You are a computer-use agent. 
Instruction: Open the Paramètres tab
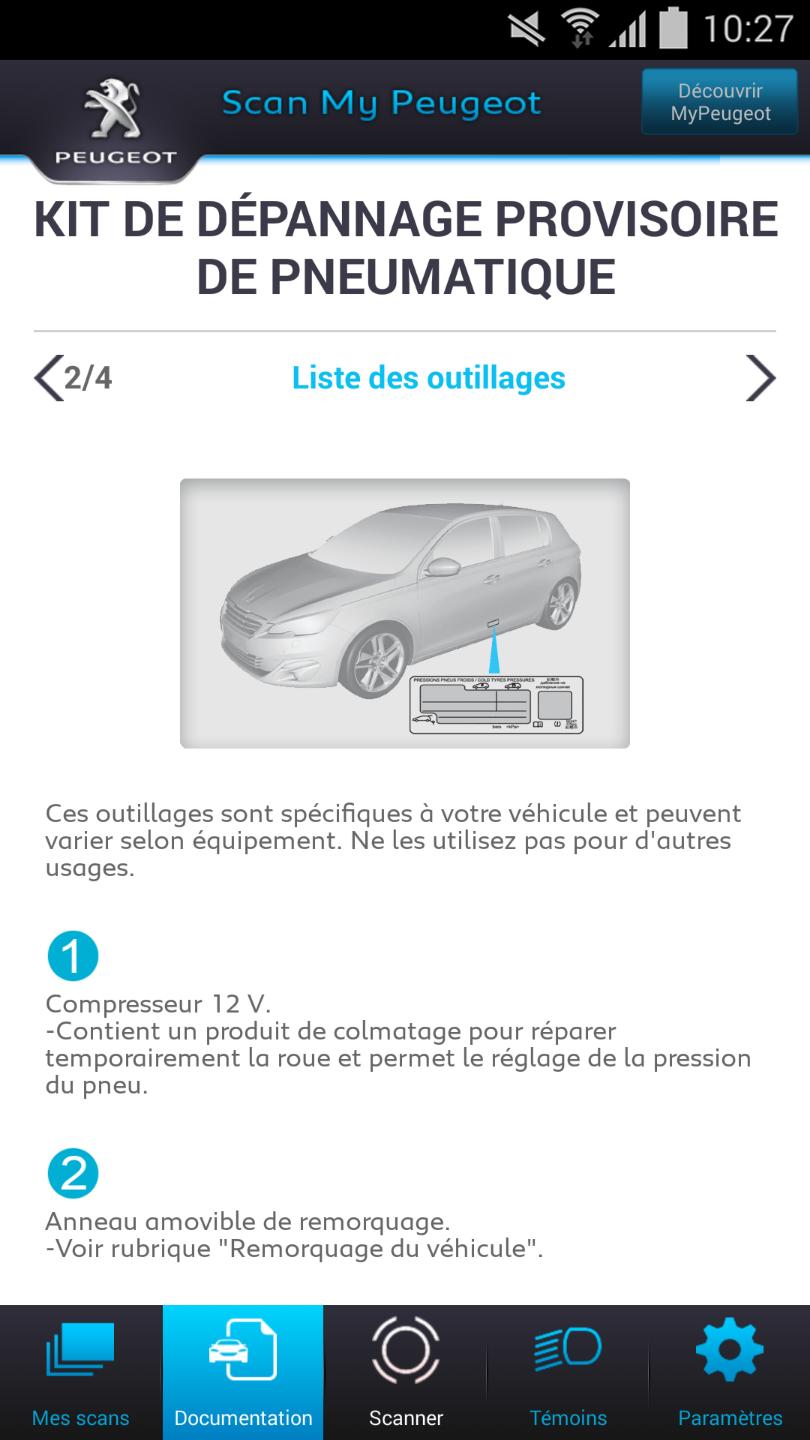click(x=730, y=1372)
